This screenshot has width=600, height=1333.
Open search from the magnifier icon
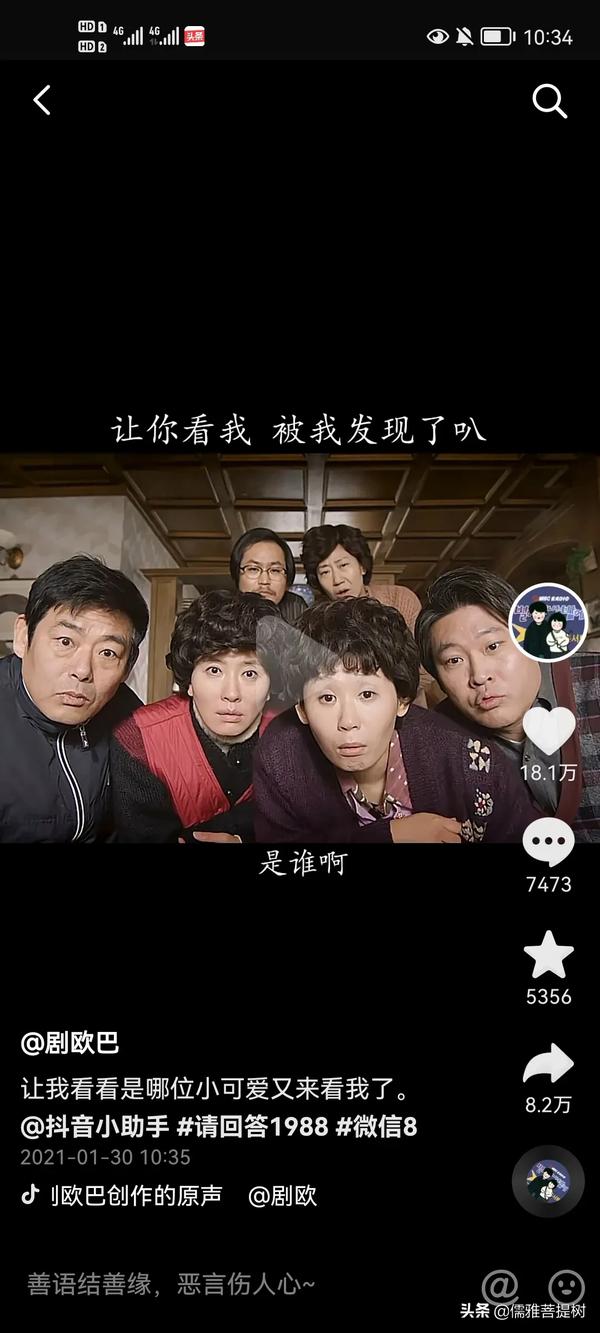pyautogui.click(x=549, y=100)
